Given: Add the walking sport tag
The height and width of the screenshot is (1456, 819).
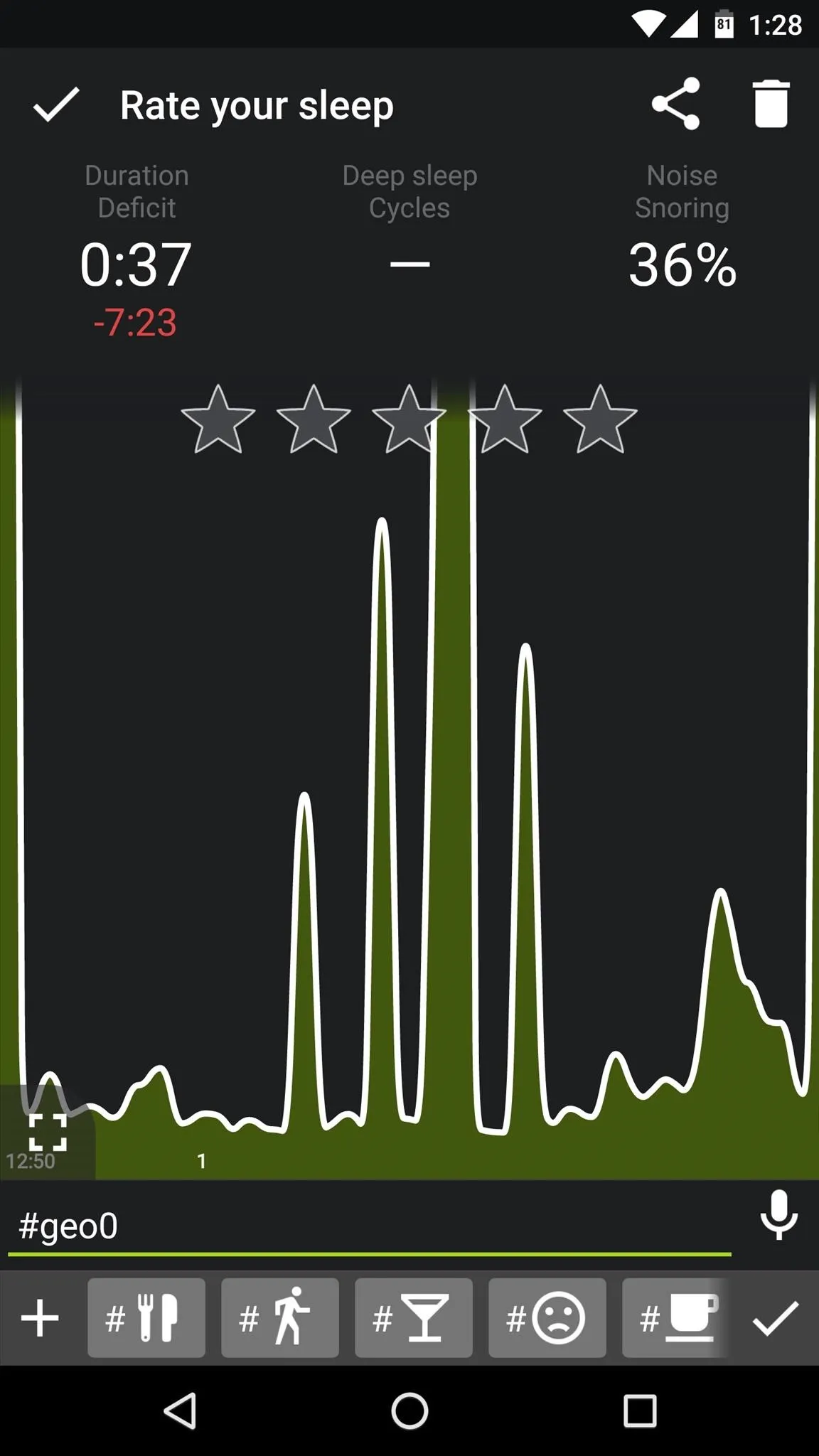Looking at the screenshot, I should tap(280, 1318).
